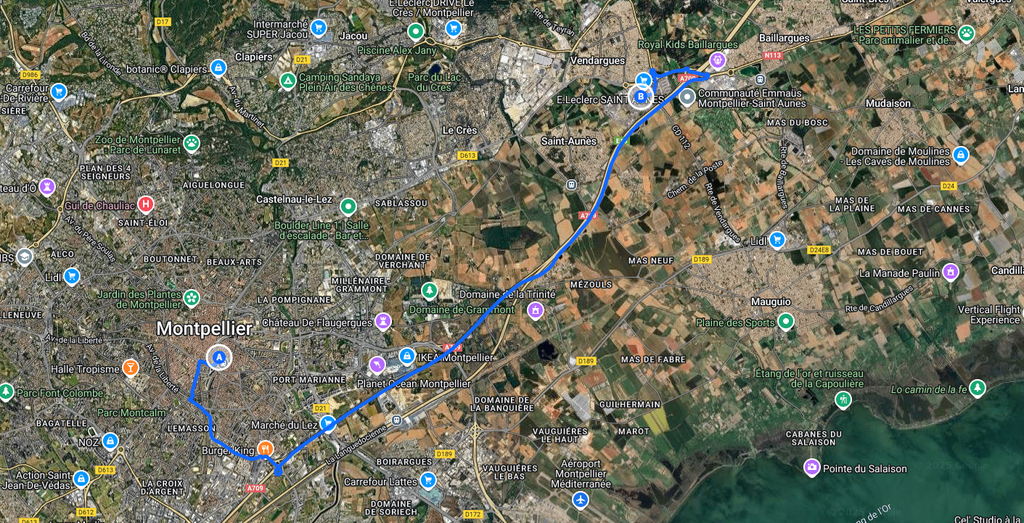Select the Gui de Chauliac hospital pin
Viewport: 1024px width, 523px height.
tap(146, 205)
